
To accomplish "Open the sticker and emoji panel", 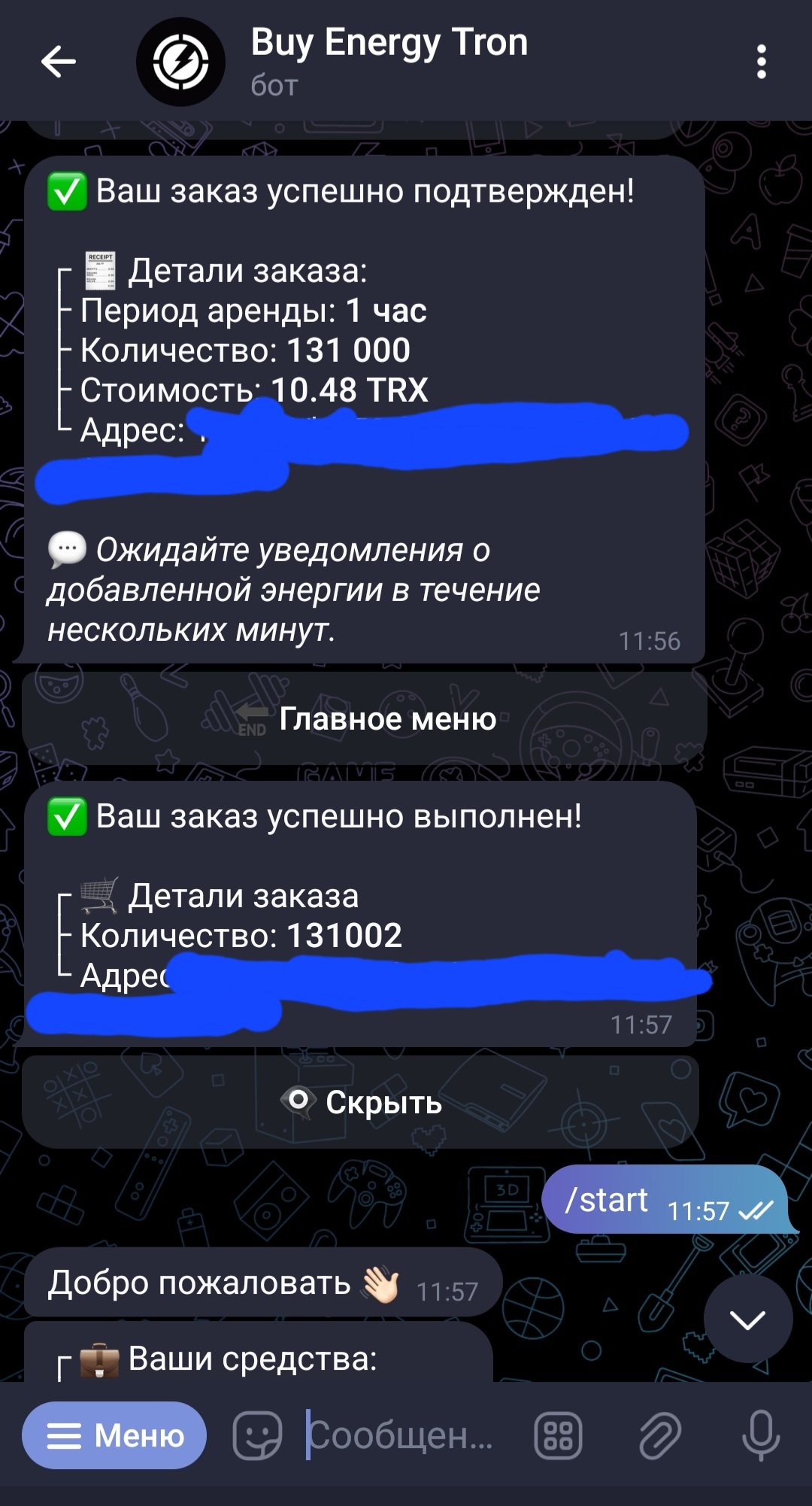I will [257, 1435].
